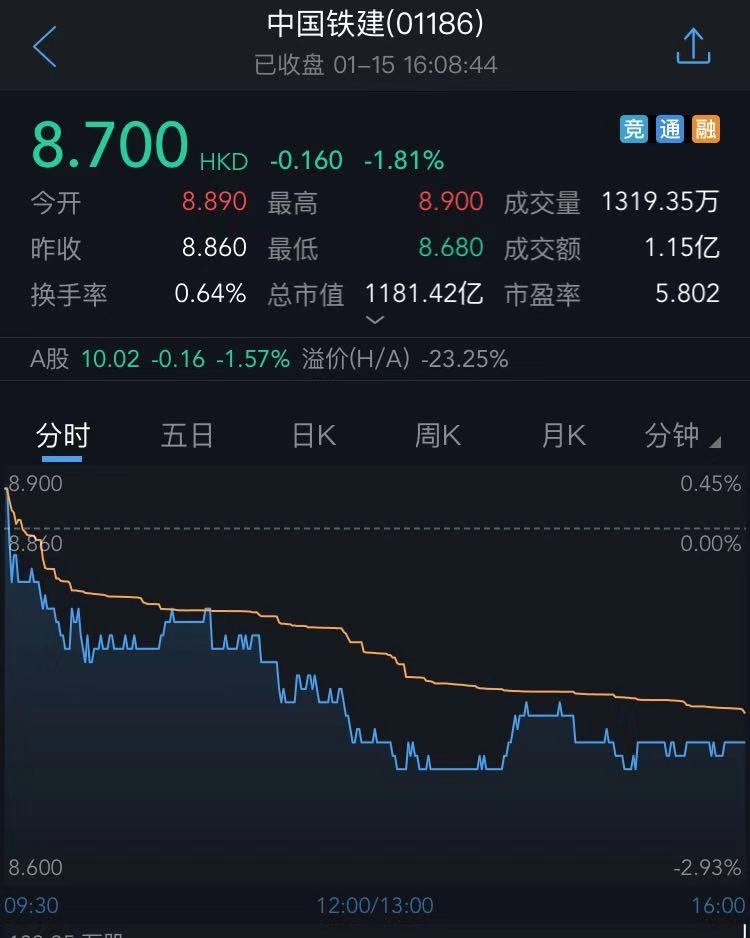The height and width of the screenshot is (938, 750).
Task: Select the 月K chart tab
Action: (x=563, y=436)
